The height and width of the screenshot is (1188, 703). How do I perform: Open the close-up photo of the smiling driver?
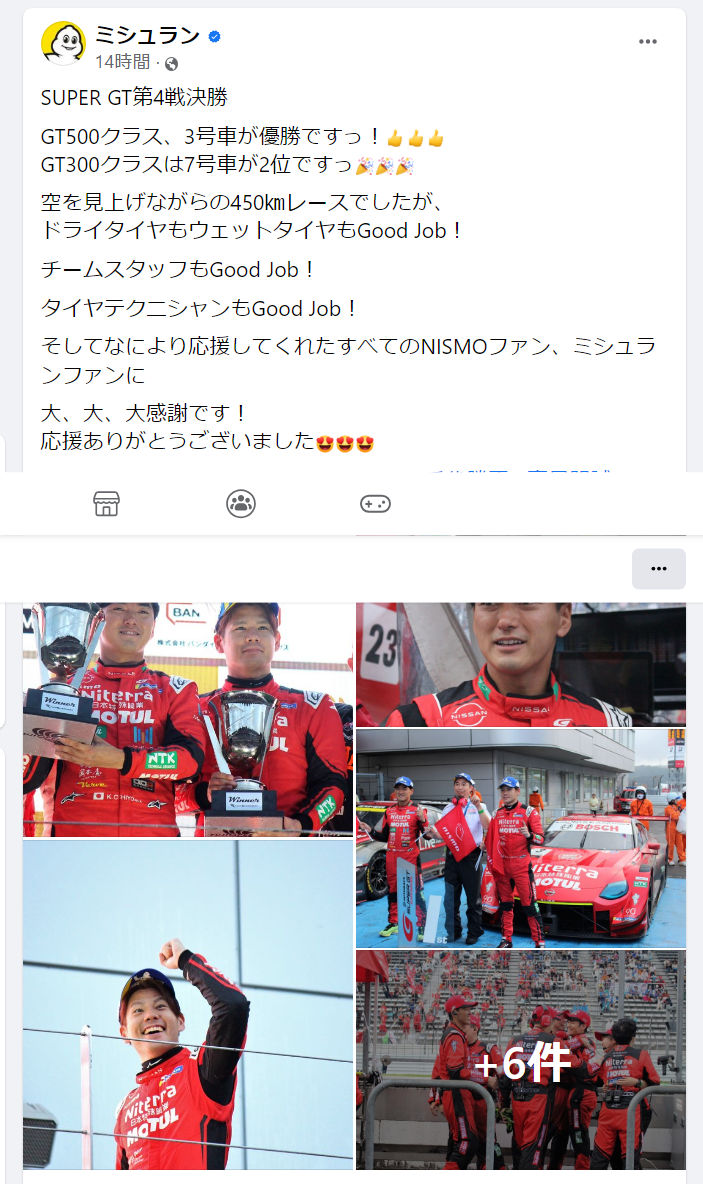click(x=521, y=664)
